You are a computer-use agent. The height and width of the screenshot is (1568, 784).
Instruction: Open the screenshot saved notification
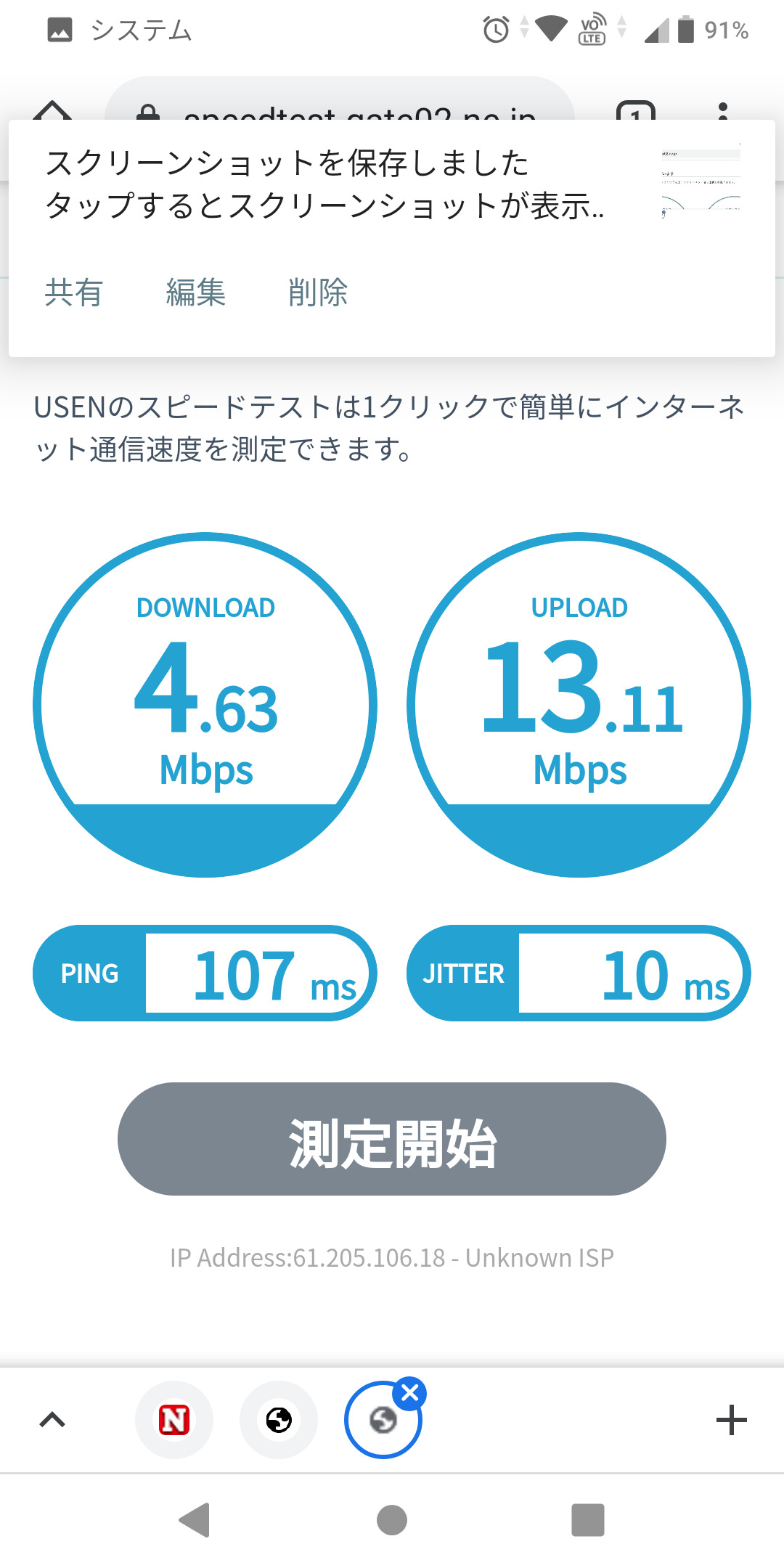click(327, 184)
